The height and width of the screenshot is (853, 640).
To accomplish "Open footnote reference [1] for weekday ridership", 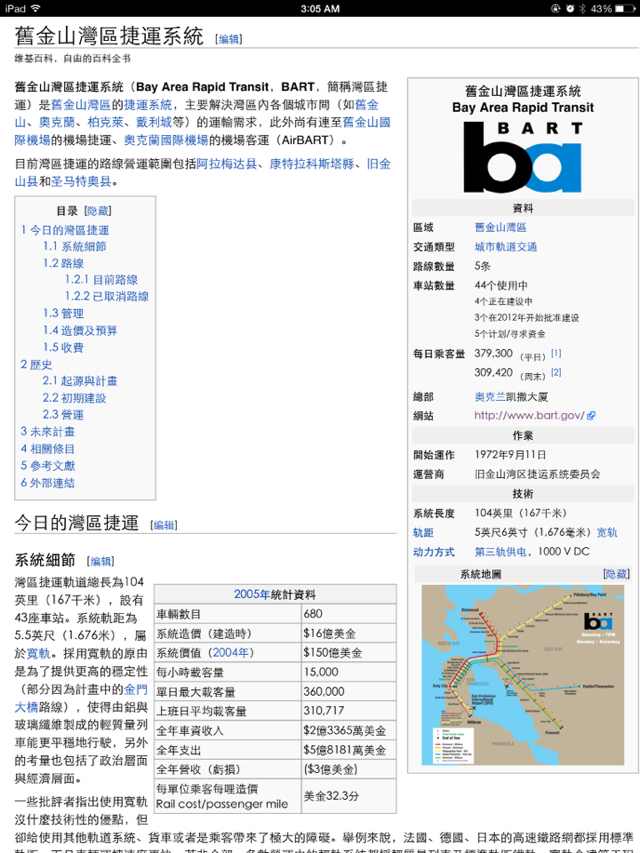I will [x=556, y=353].
